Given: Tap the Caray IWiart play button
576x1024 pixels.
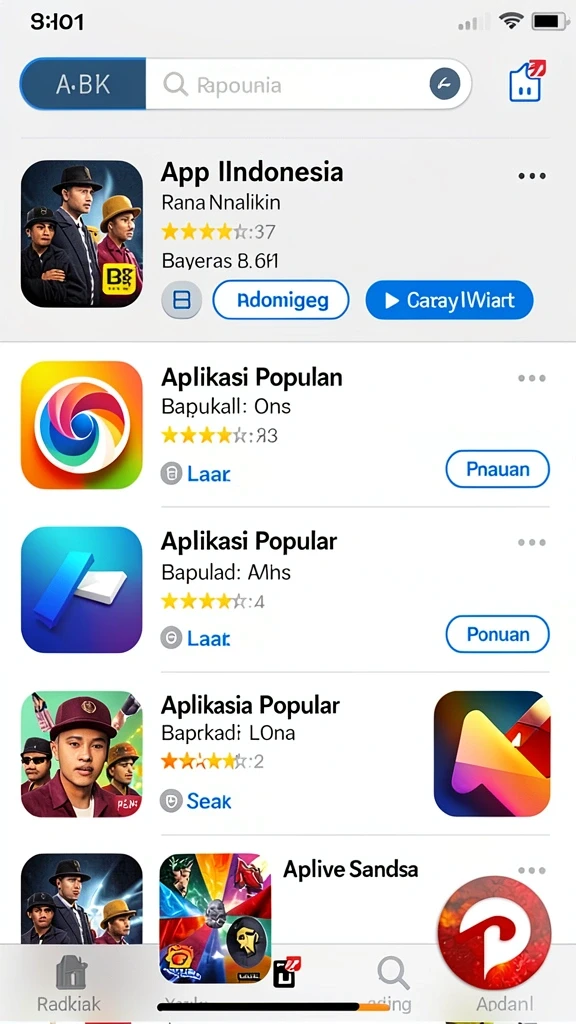Looking at the screenshot, I should pyautogui.click(x=449, y=300).
